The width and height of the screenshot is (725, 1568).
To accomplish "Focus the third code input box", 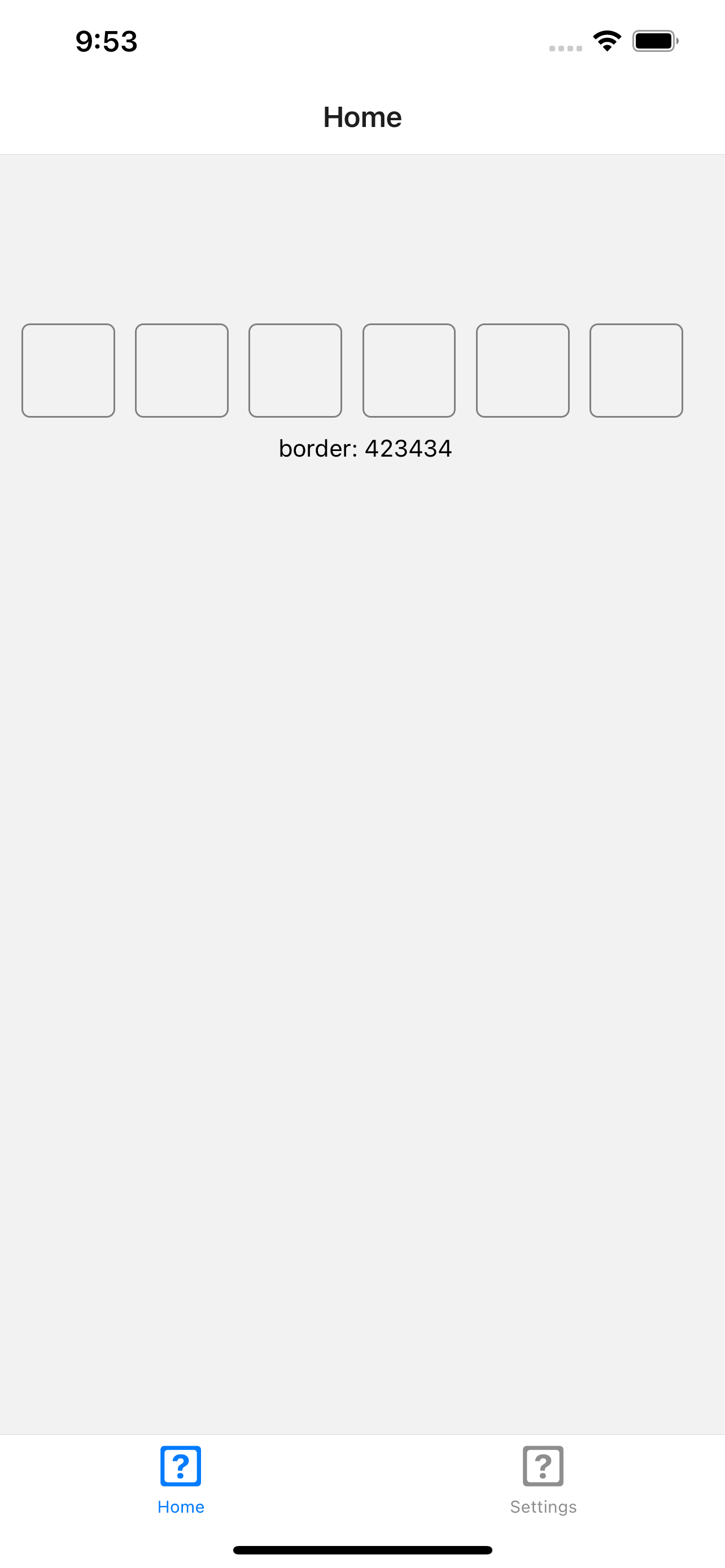I will pos(295,370).
